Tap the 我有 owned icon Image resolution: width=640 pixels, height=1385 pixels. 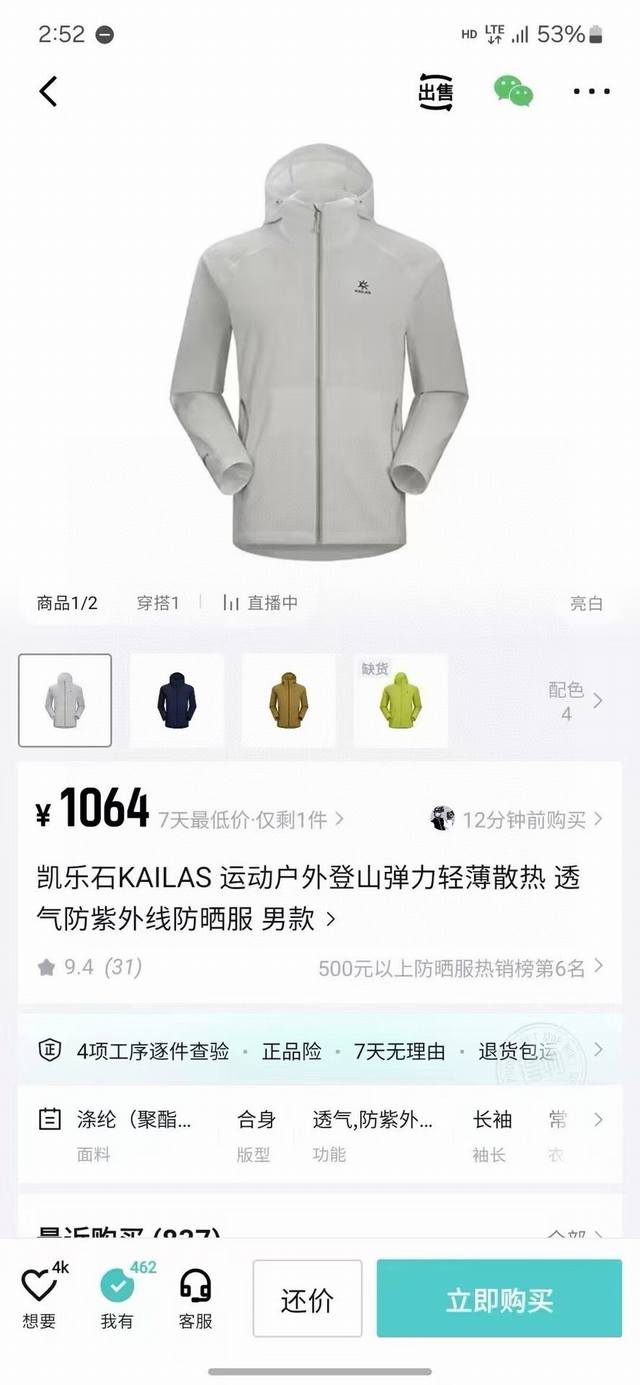[x=117, y=1298]
